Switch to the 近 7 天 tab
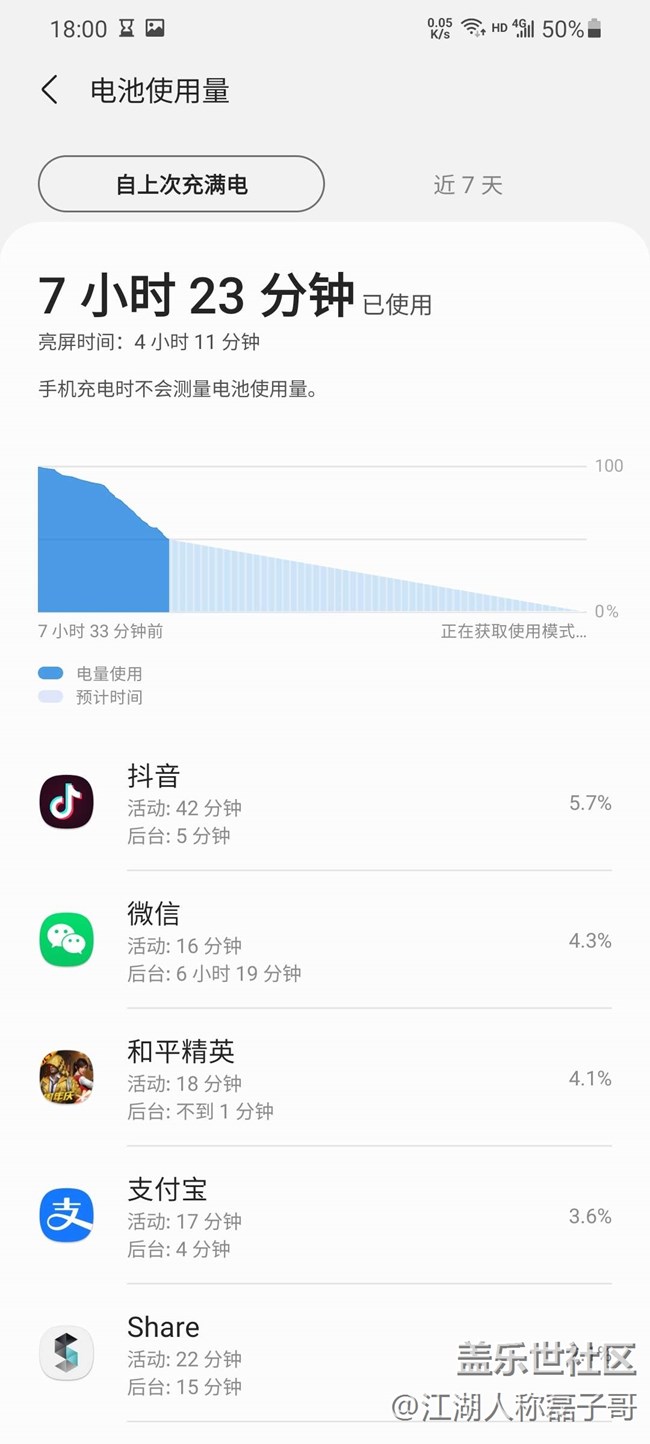 [468, 185]
